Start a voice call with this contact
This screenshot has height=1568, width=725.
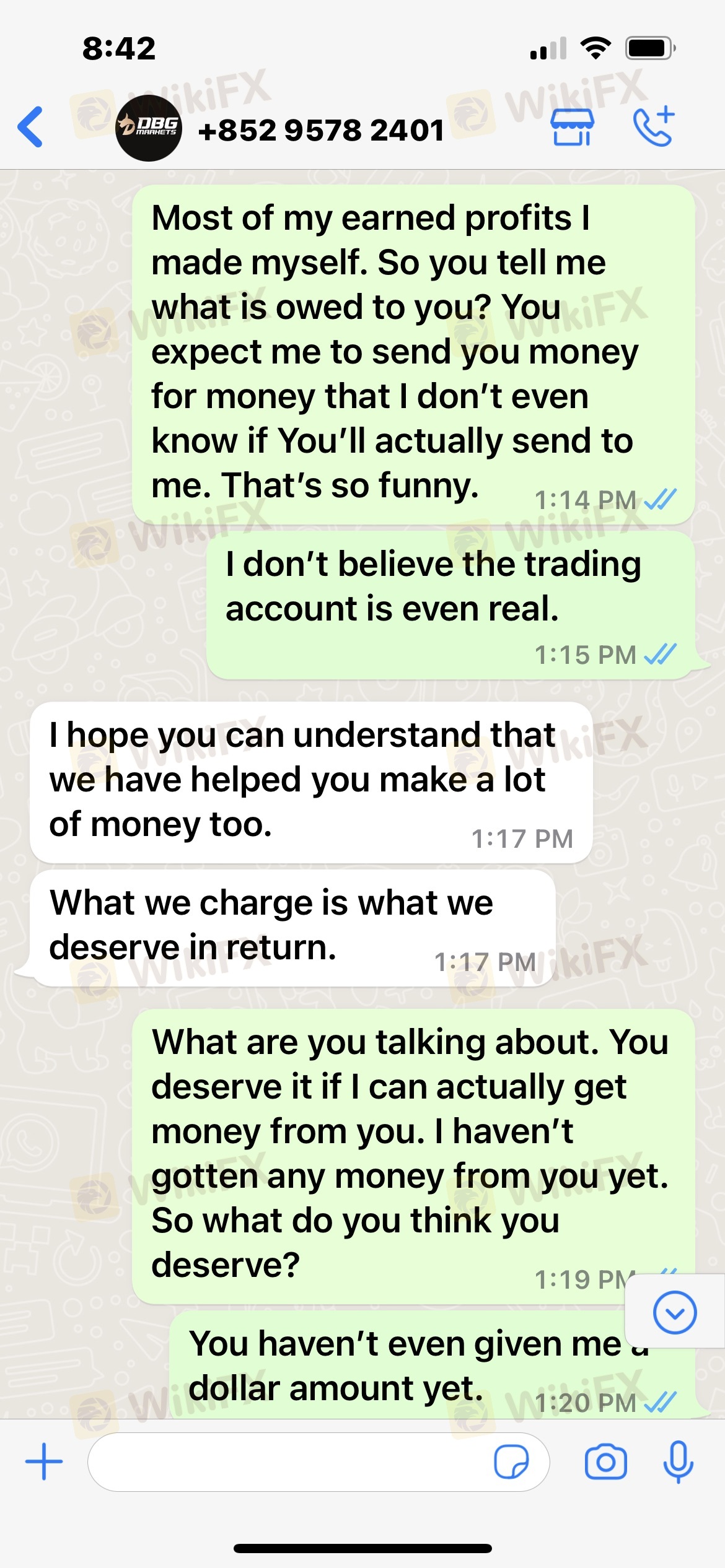click(654, 128)
